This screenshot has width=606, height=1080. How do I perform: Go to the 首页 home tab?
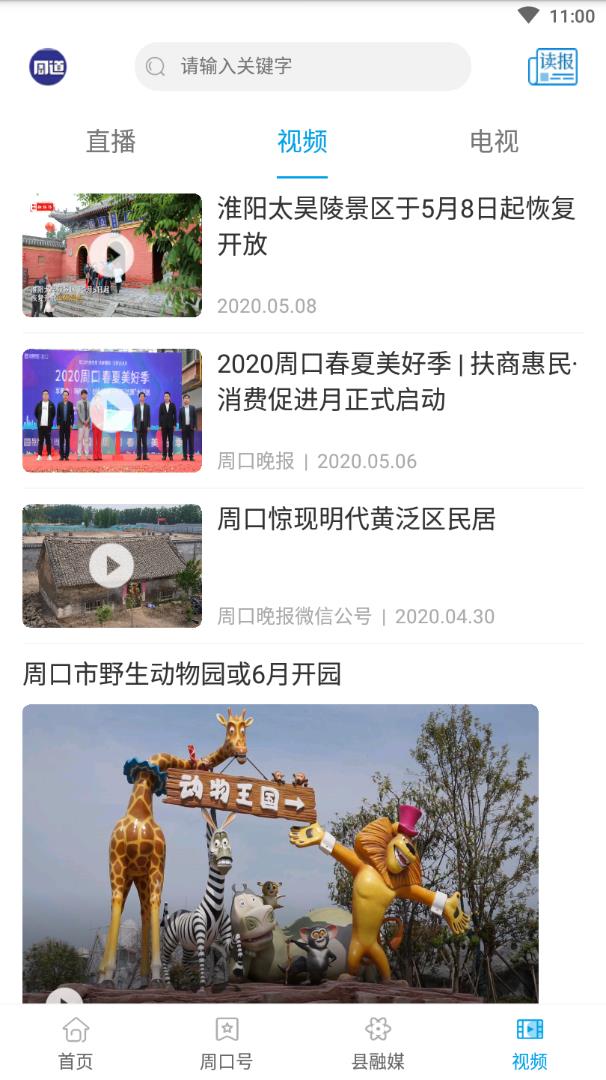pos(76,1043)
